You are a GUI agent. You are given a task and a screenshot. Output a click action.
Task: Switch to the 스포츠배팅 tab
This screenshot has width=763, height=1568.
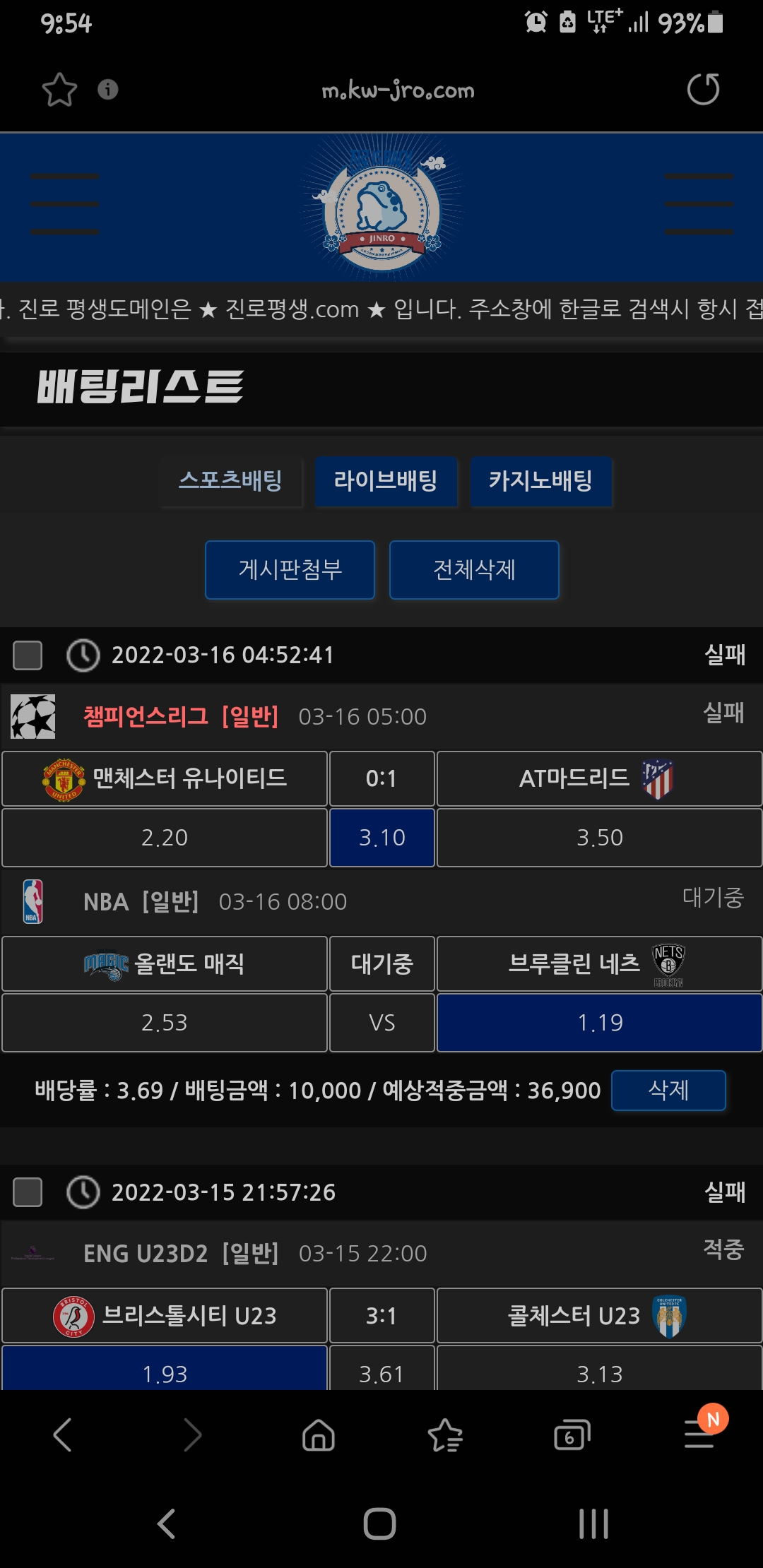(x=231, y=481)
